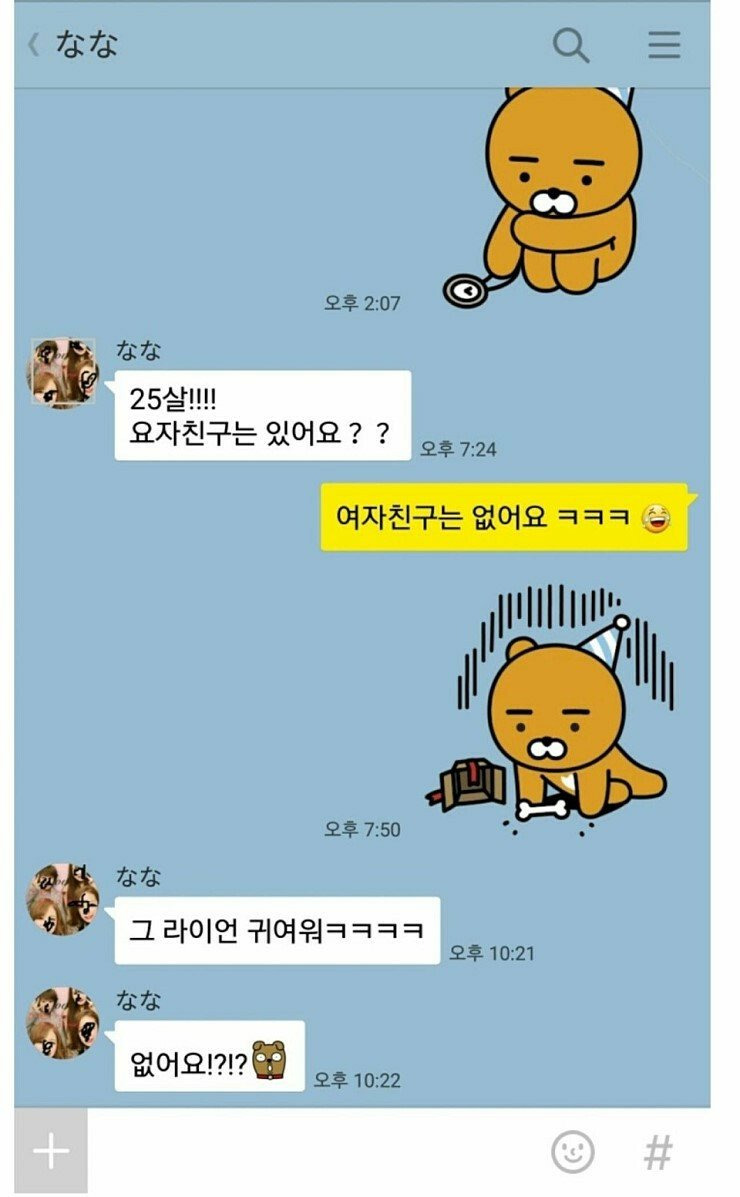This screenshot has width=740, height=1197.
Task: Tap なな's profile picture next to 25살 message
Action: point(62,373)
